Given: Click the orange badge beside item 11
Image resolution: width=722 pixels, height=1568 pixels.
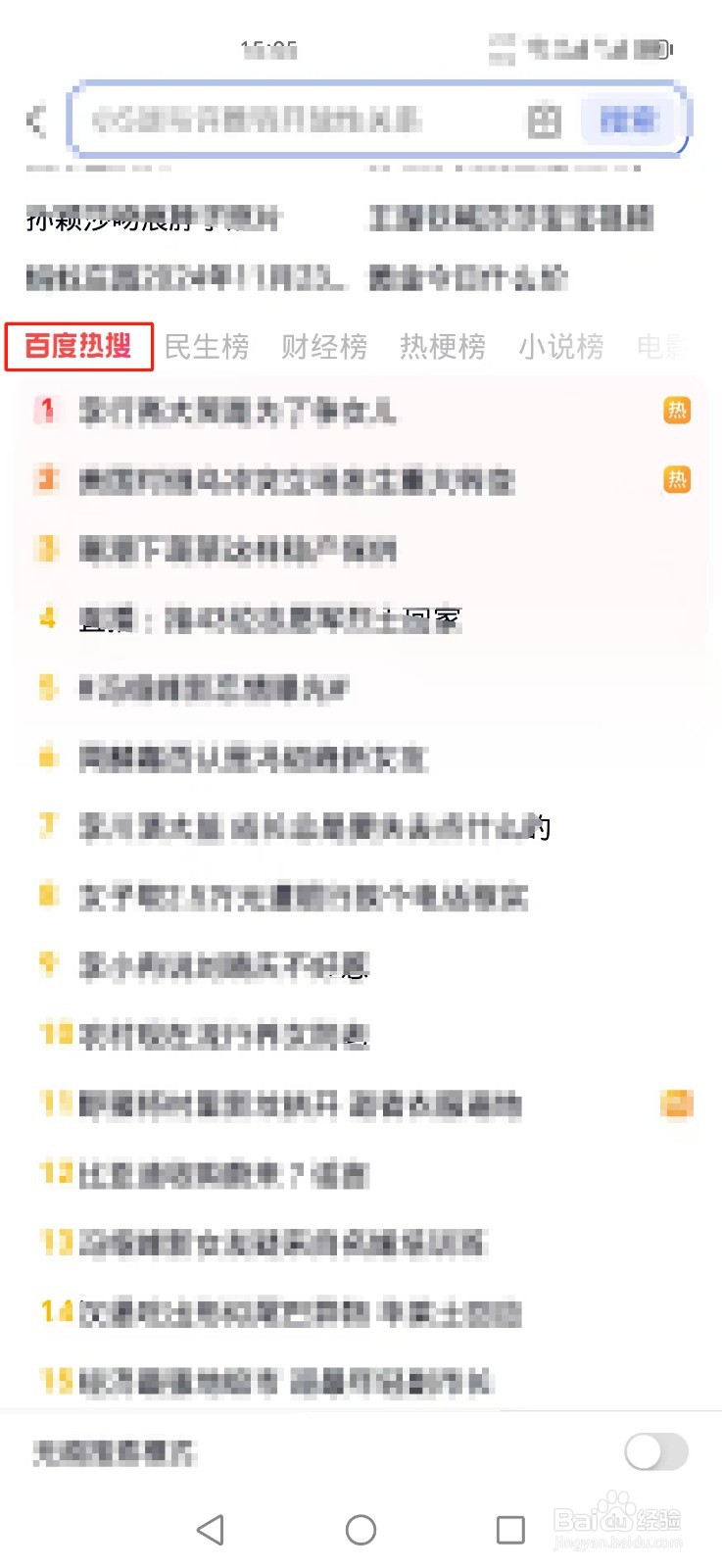Looking at the screenshot, I should click(x=677, y=1104).
